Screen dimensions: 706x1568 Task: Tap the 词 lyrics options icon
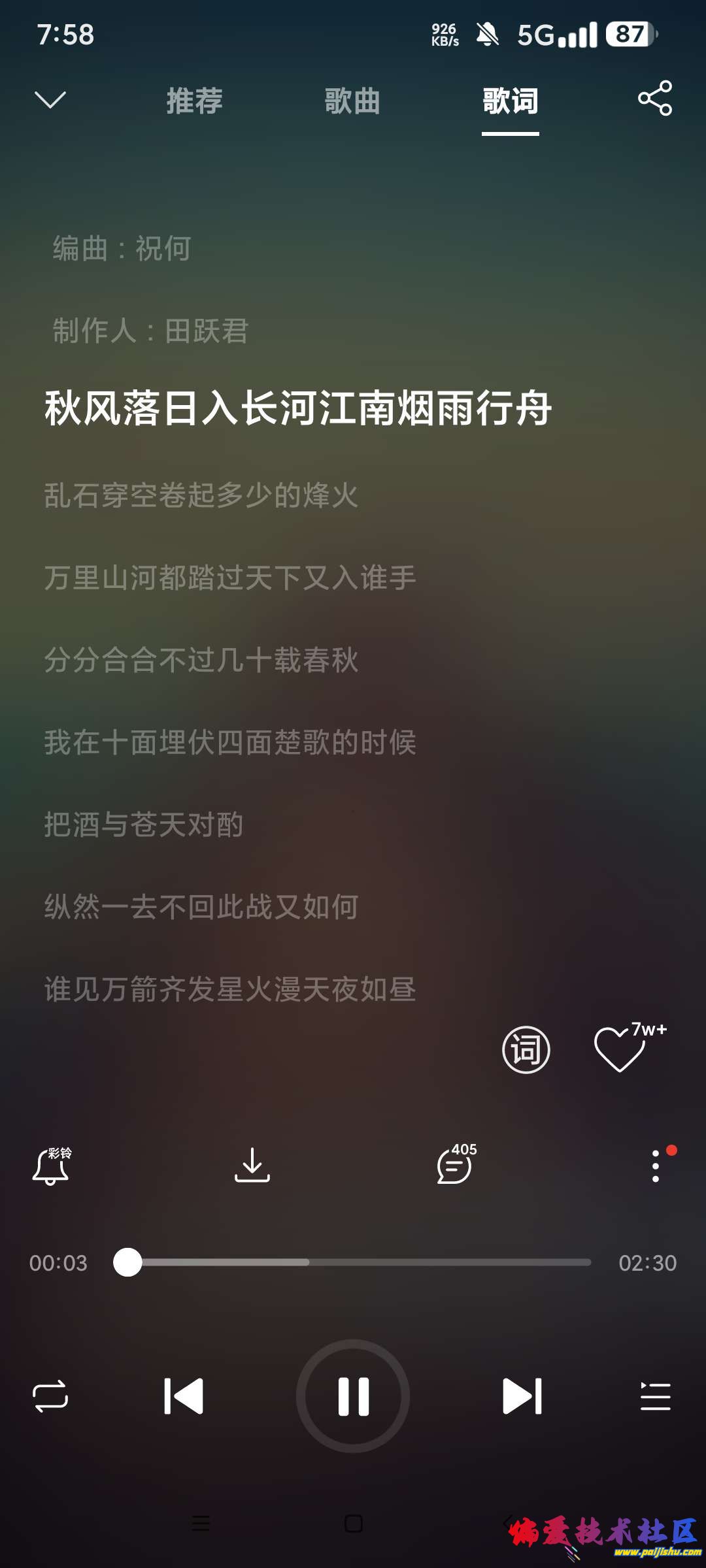click(526, 1050)
